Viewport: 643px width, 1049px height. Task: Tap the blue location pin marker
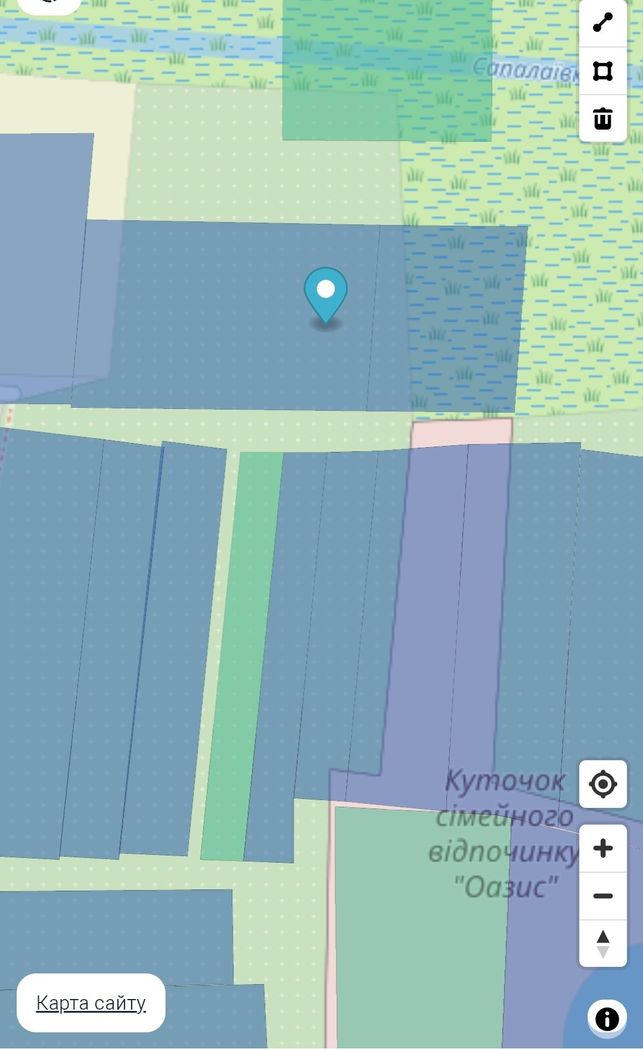pyautogui.click(x=325, y=296)
